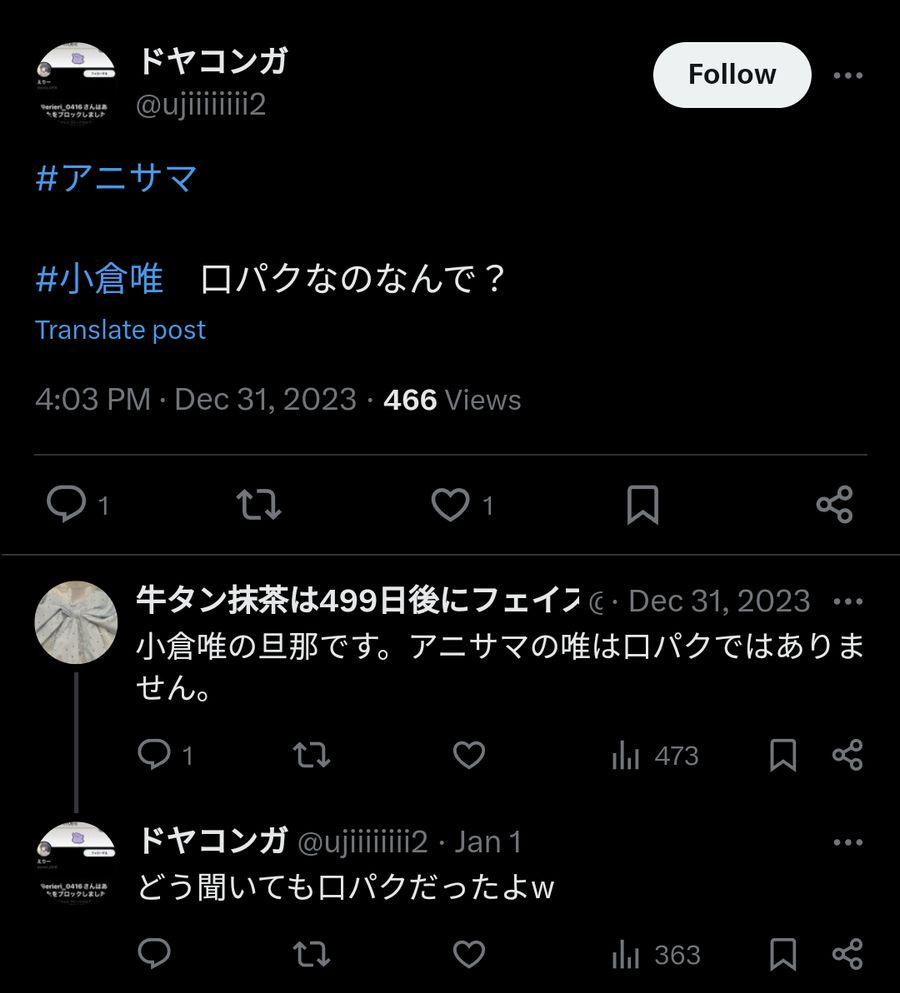Screen dimensions: 900x993
Task: Tap Translate post
Action: coord(120,330)
